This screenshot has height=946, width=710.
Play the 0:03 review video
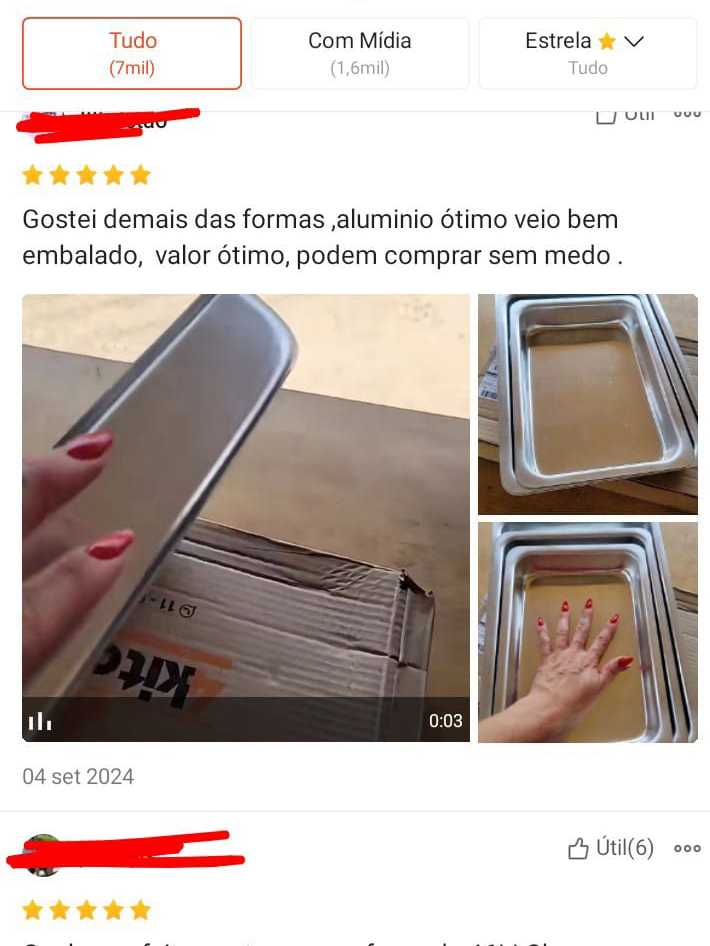(x=246, y=518)
